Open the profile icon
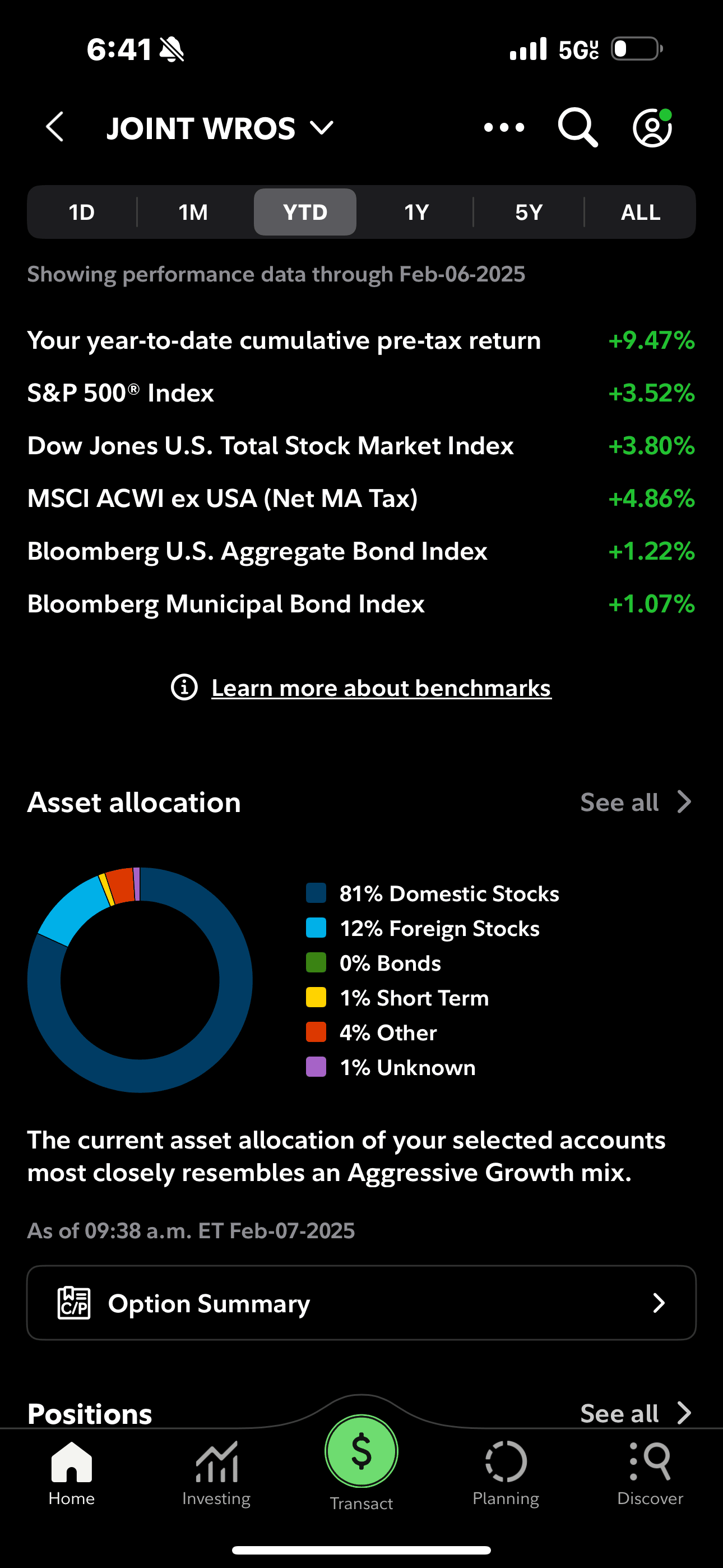 (652, 128)
